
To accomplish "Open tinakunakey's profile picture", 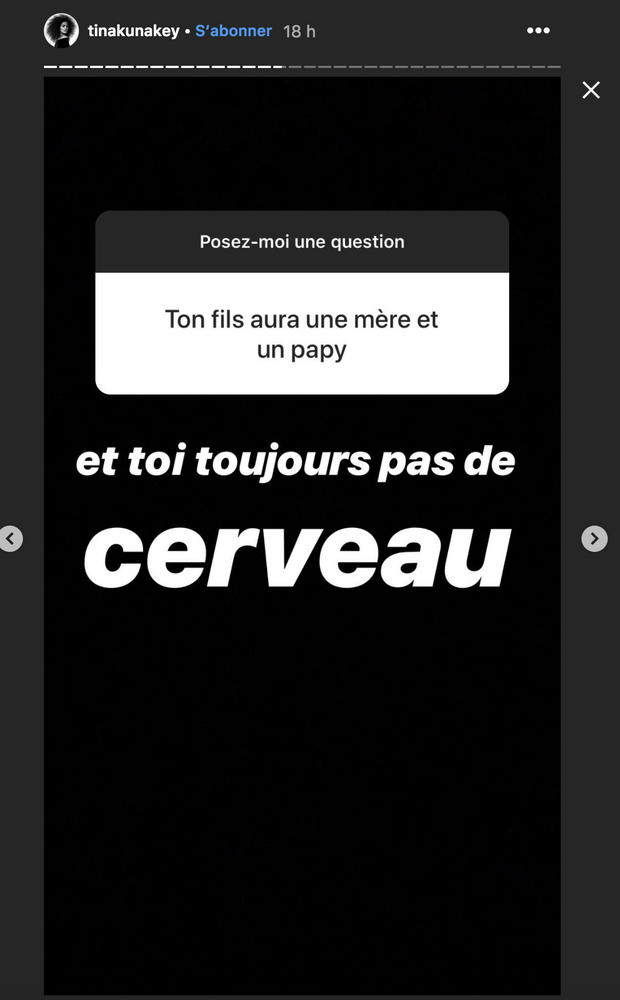I will (61, 31).
